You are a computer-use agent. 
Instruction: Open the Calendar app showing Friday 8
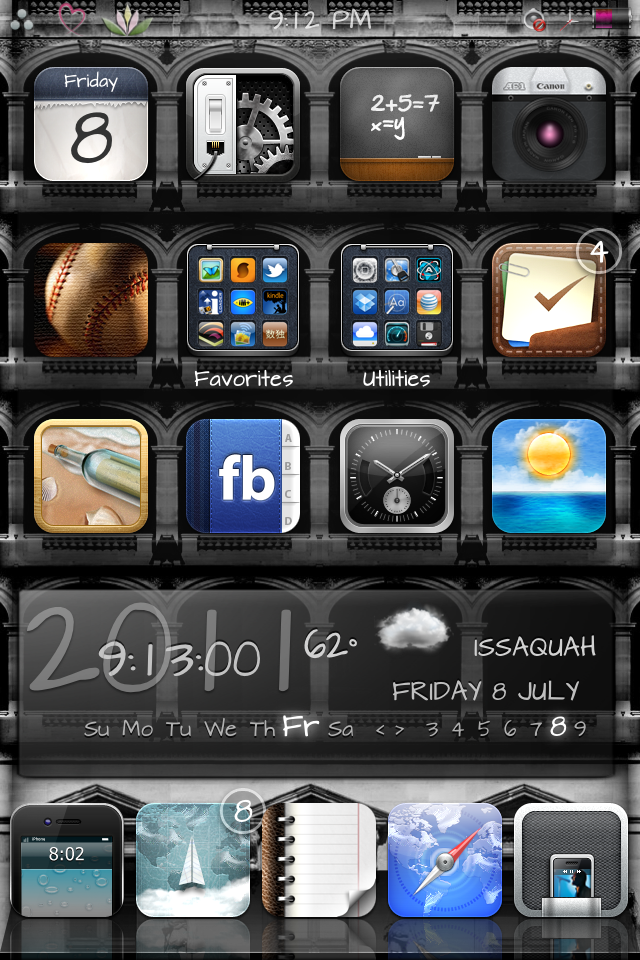tap(91, 124)
